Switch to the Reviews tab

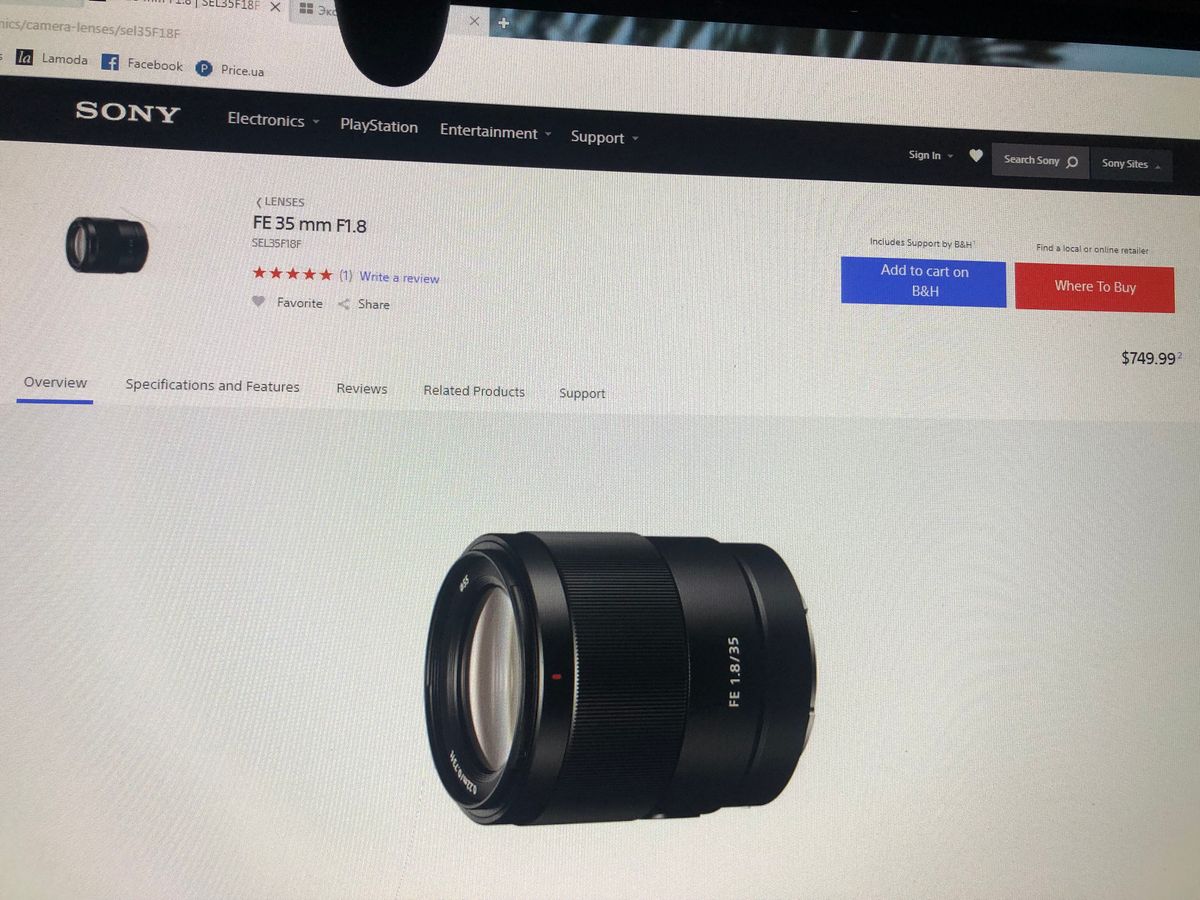point(361,389)
